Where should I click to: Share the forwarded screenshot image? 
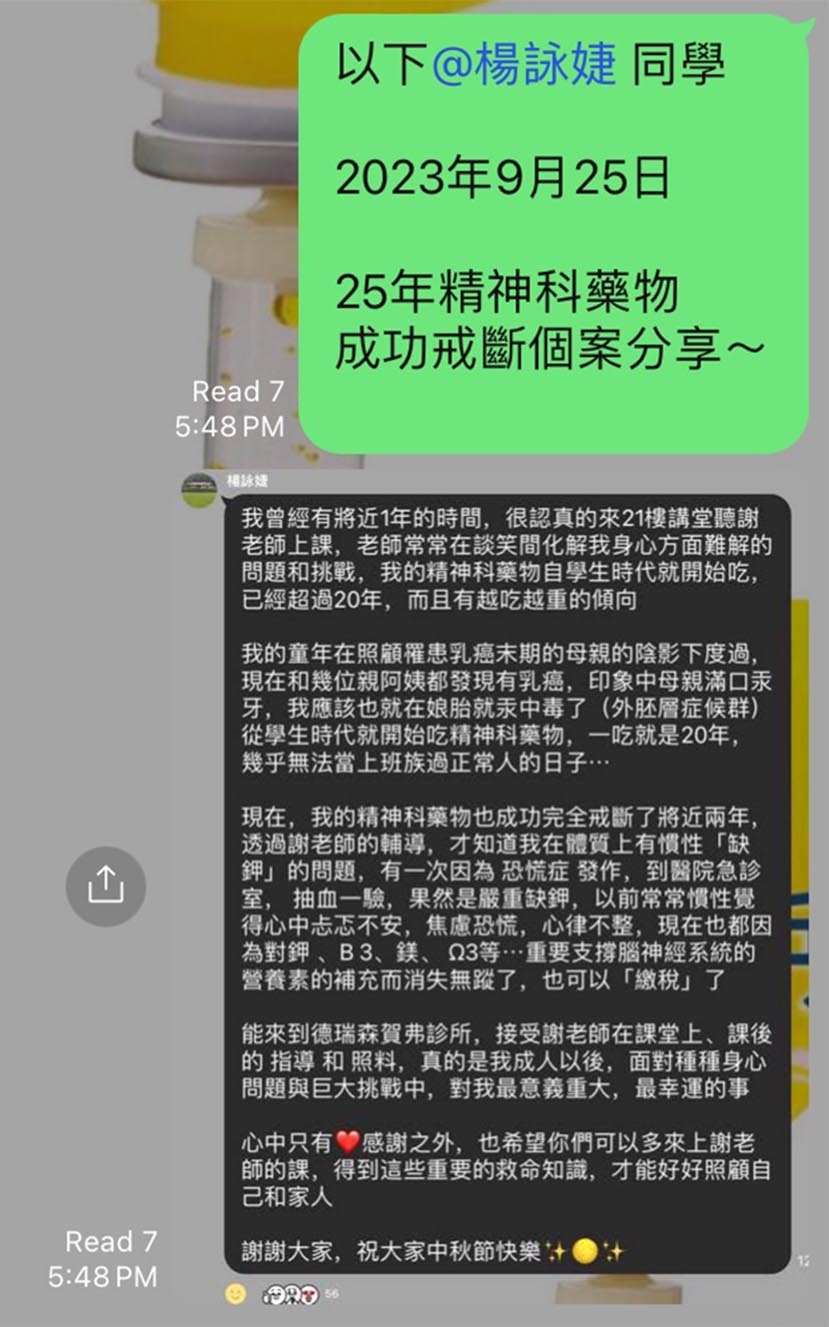(106, 885)
